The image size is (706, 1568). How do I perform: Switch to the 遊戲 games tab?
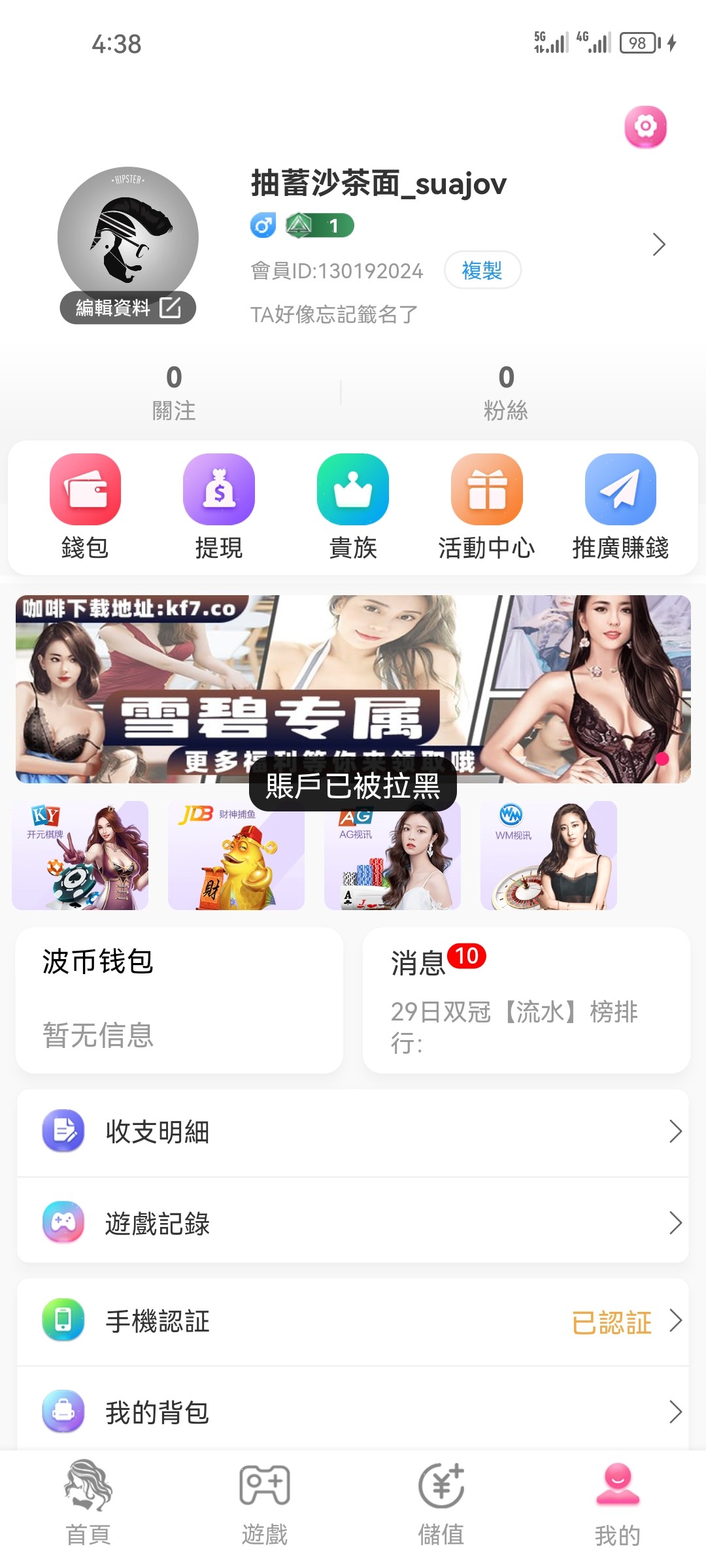coord(265,1504)
